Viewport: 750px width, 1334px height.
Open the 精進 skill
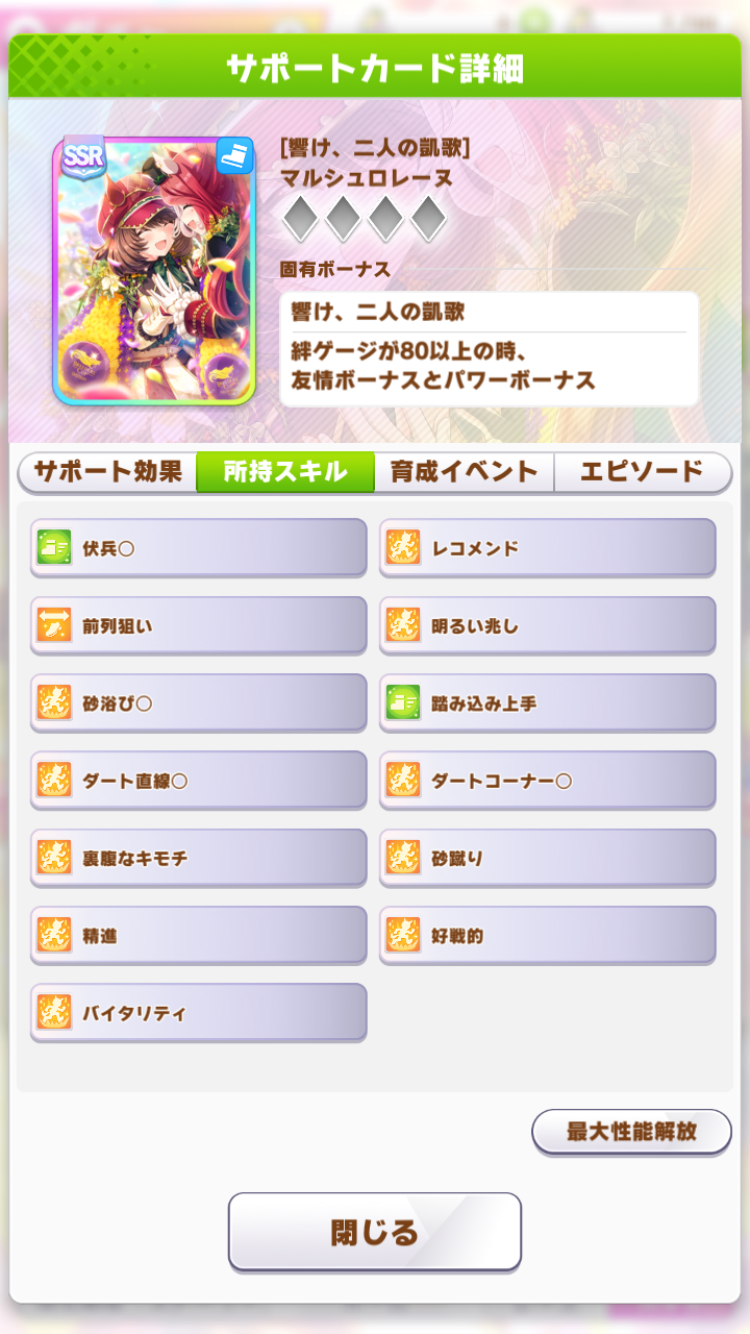tap(199, 935)
